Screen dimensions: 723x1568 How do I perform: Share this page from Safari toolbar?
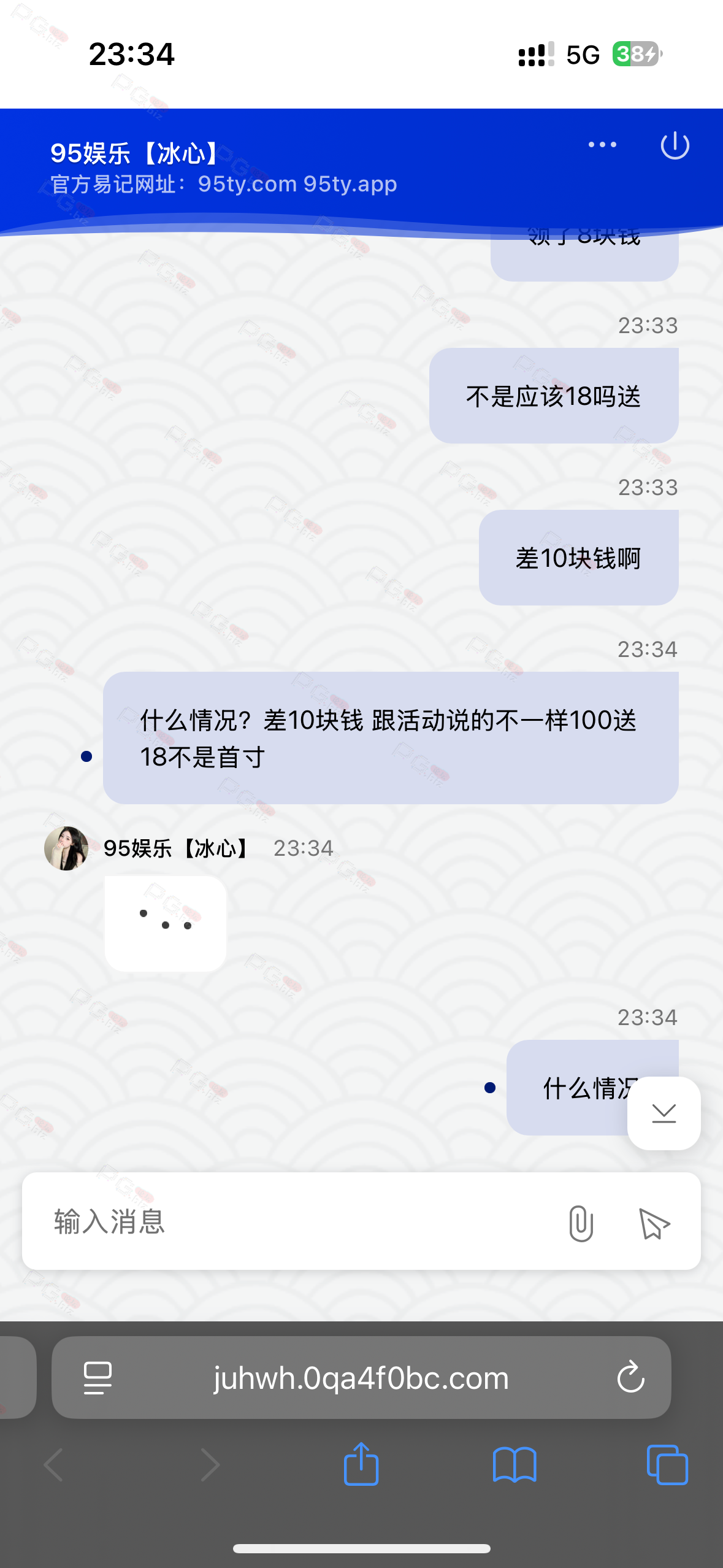361,1464
